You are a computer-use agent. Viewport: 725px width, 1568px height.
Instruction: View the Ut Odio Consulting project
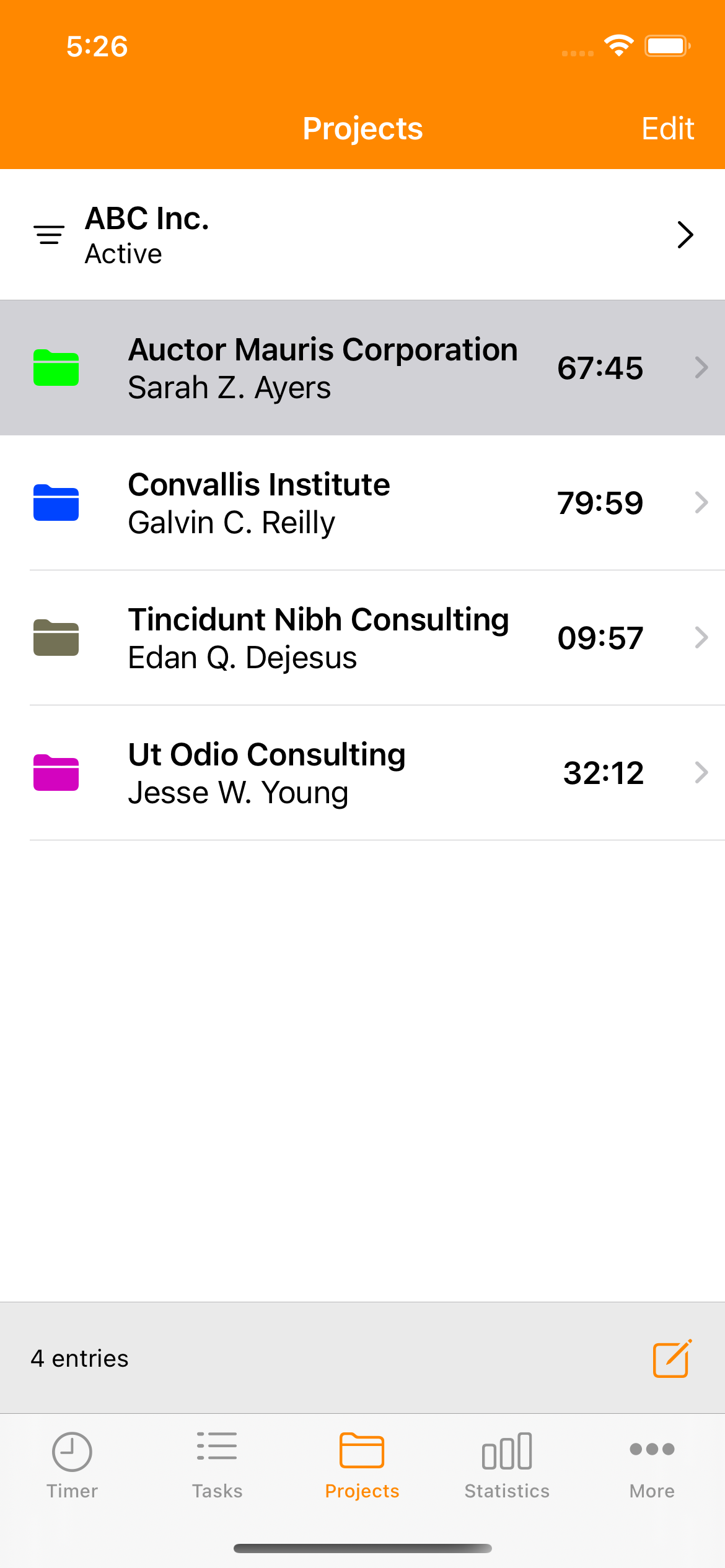click(x=362, y=773)
